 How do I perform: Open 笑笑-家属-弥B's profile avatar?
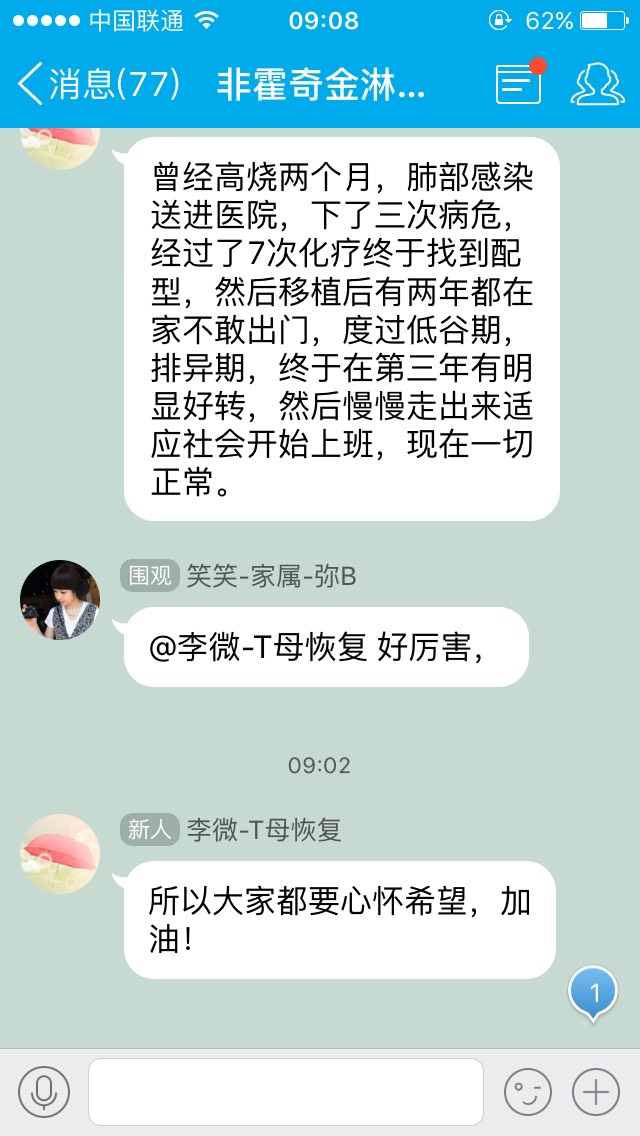(60, 600)
